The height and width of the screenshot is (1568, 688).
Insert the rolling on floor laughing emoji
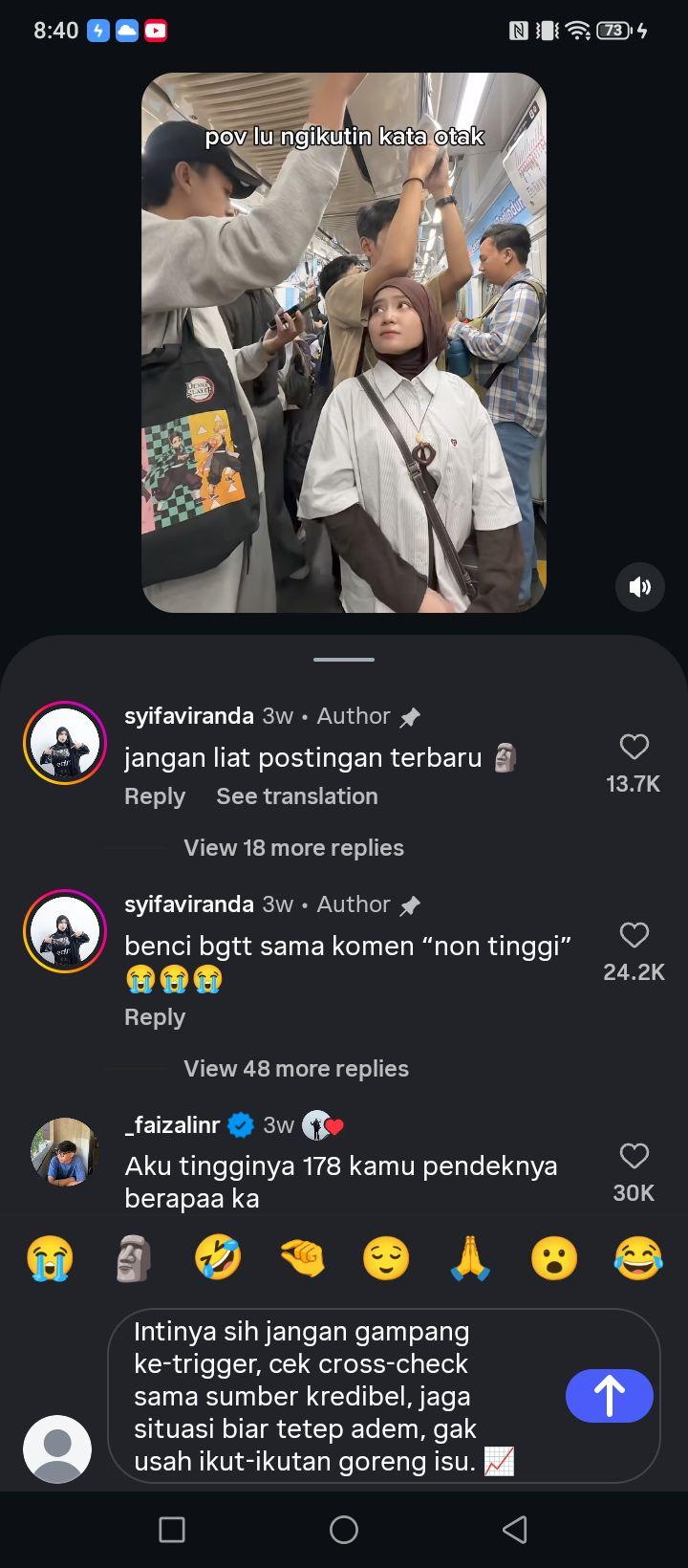point(218,1257)
